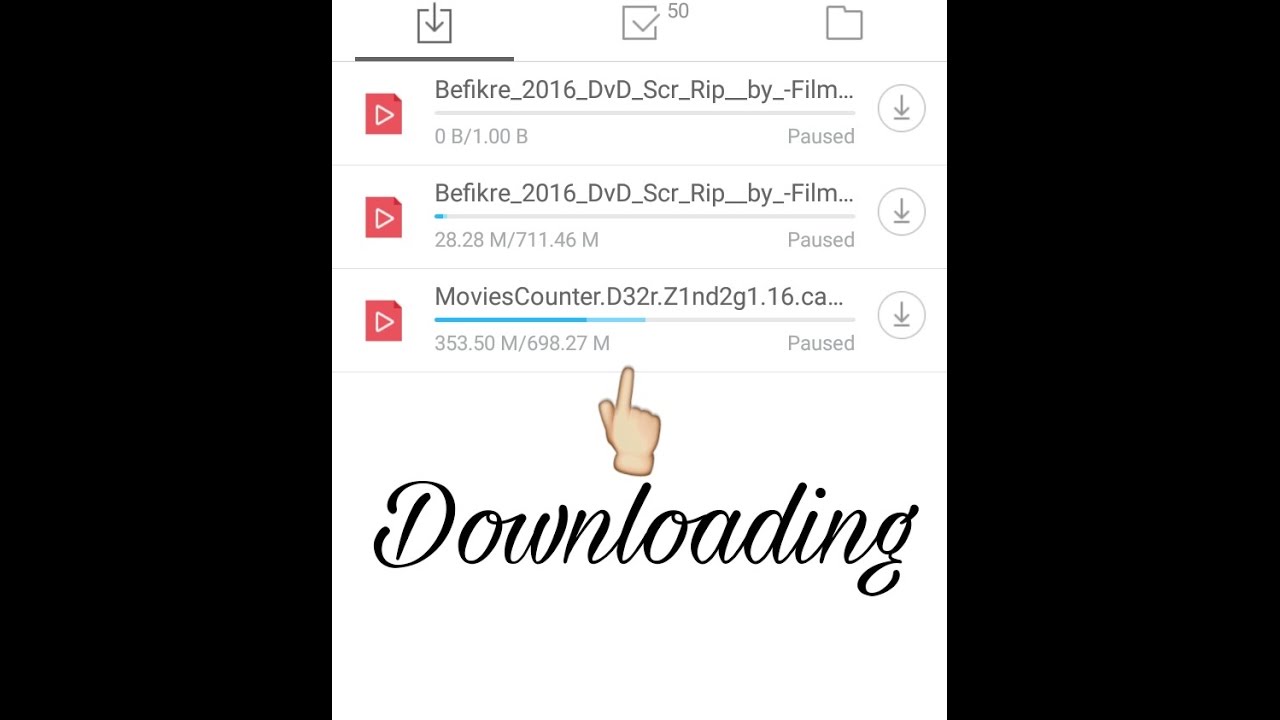Resume the Befikre download at 0 B/1.00 B
This screenshot has height=720, width=1280.
[x=901, y=108]
